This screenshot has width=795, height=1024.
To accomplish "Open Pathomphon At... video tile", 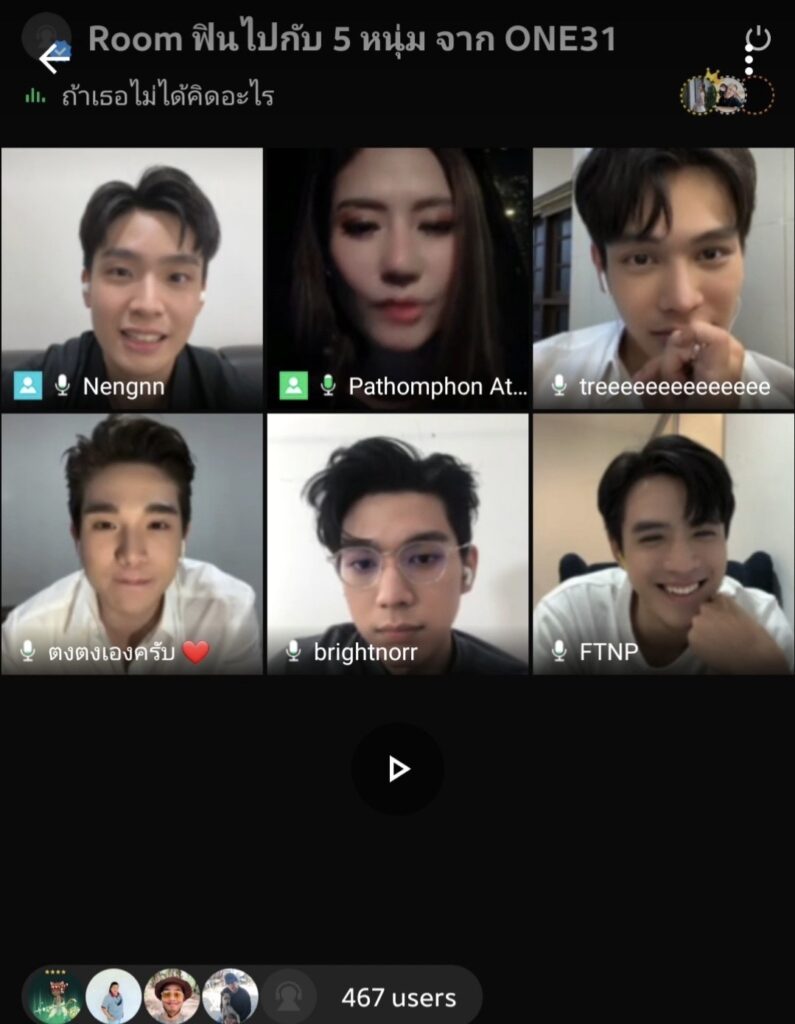I will tap(397, 279).
